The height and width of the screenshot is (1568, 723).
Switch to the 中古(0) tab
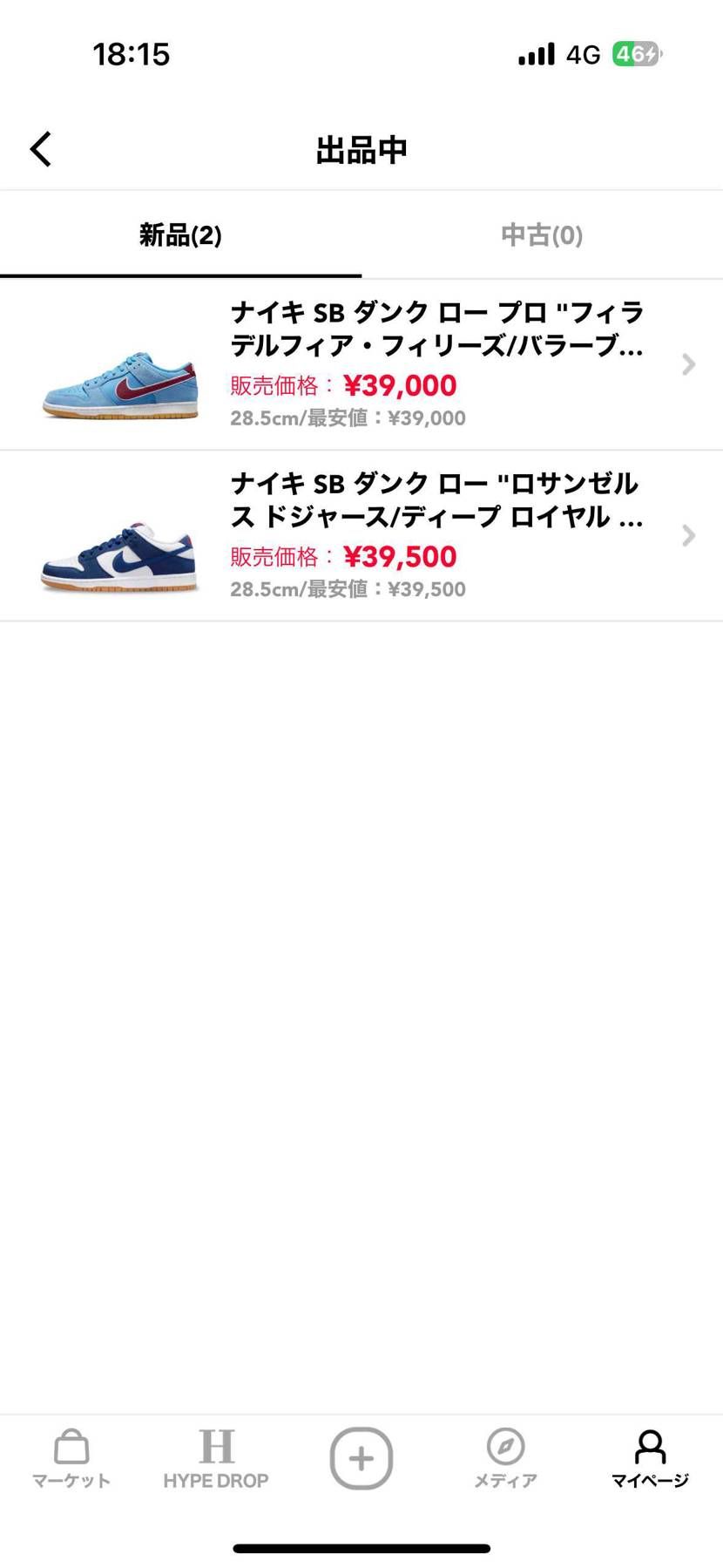[x=541, y=234]
